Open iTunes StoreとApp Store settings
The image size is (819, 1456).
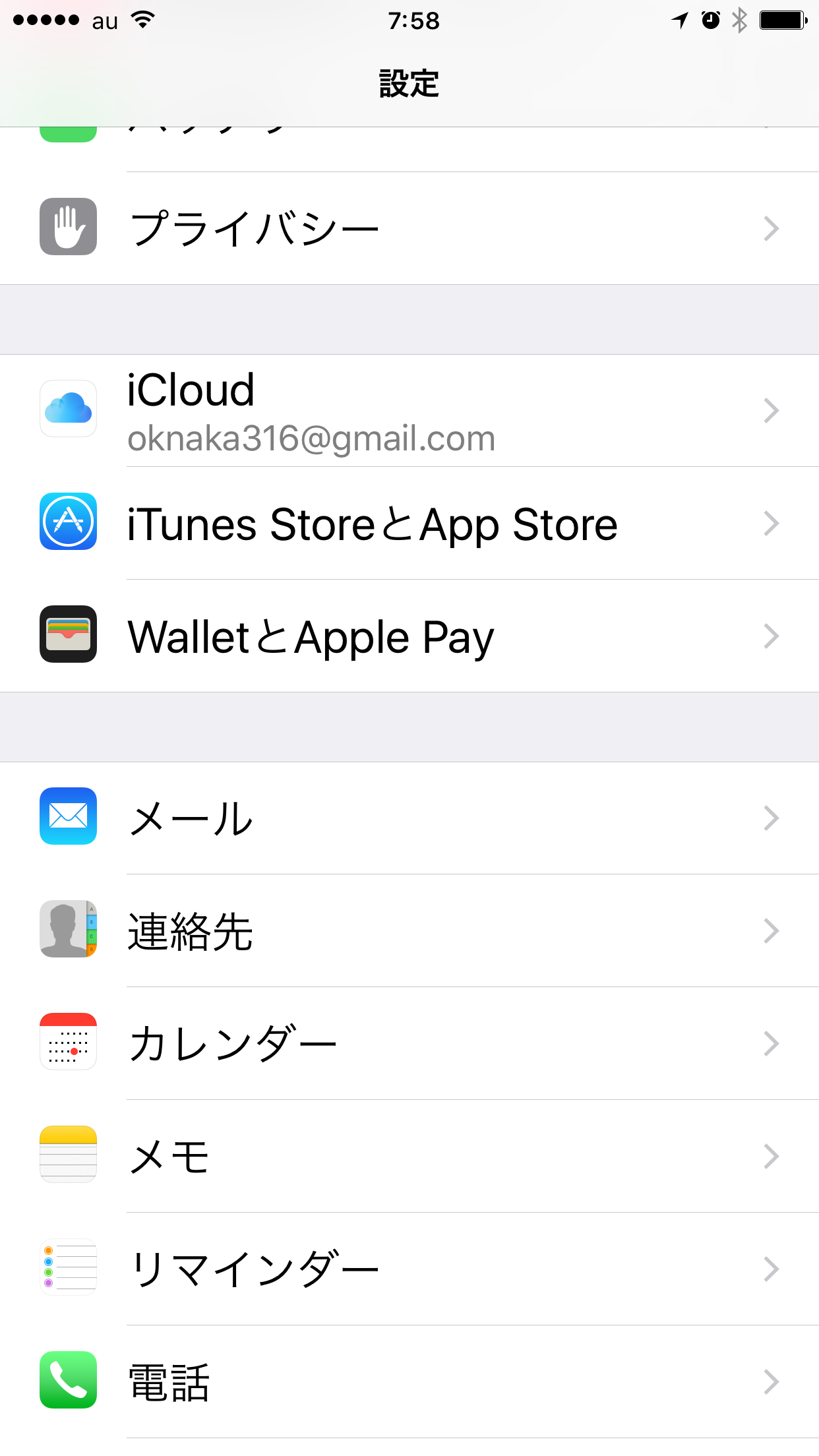pyautogui.click(x=409, y=524)
